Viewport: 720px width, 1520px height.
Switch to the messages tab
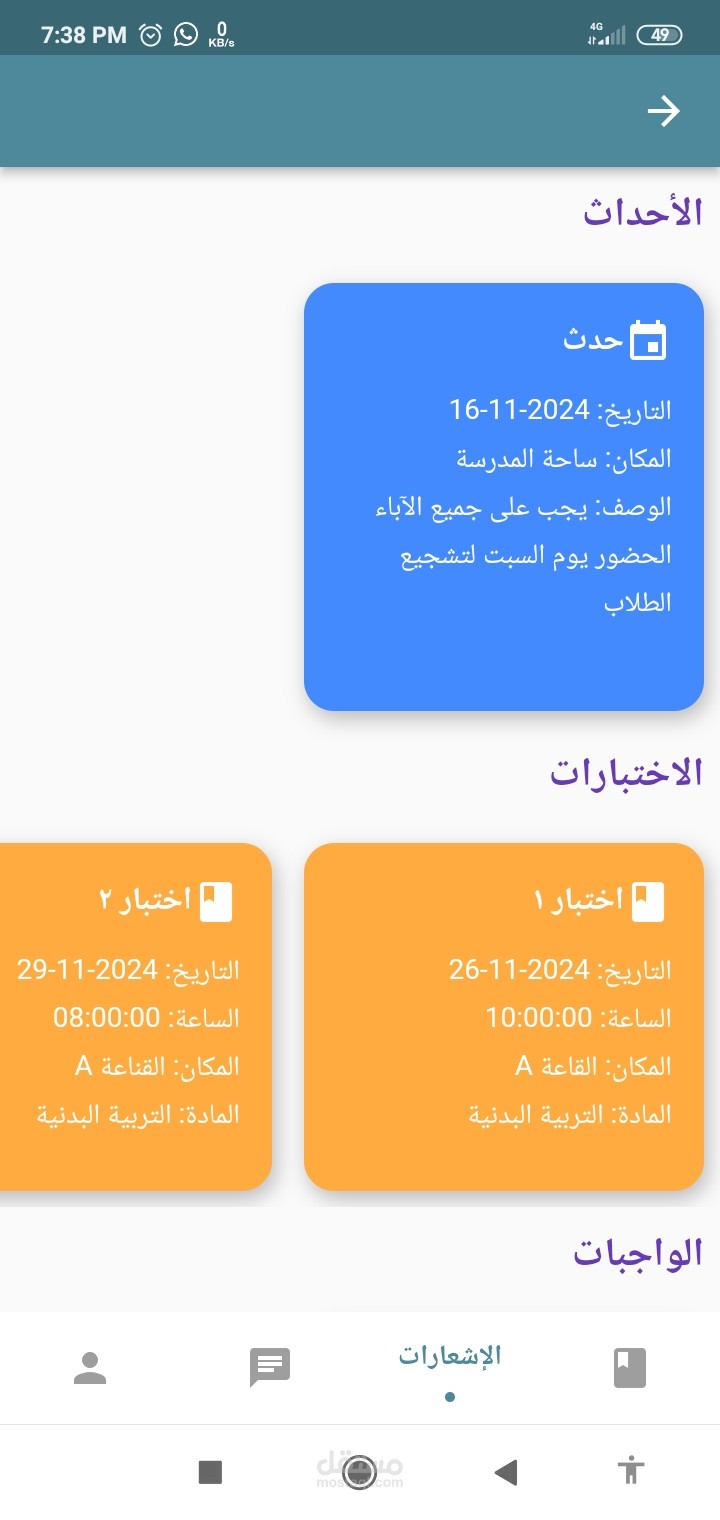click(x=270, y=1368)
